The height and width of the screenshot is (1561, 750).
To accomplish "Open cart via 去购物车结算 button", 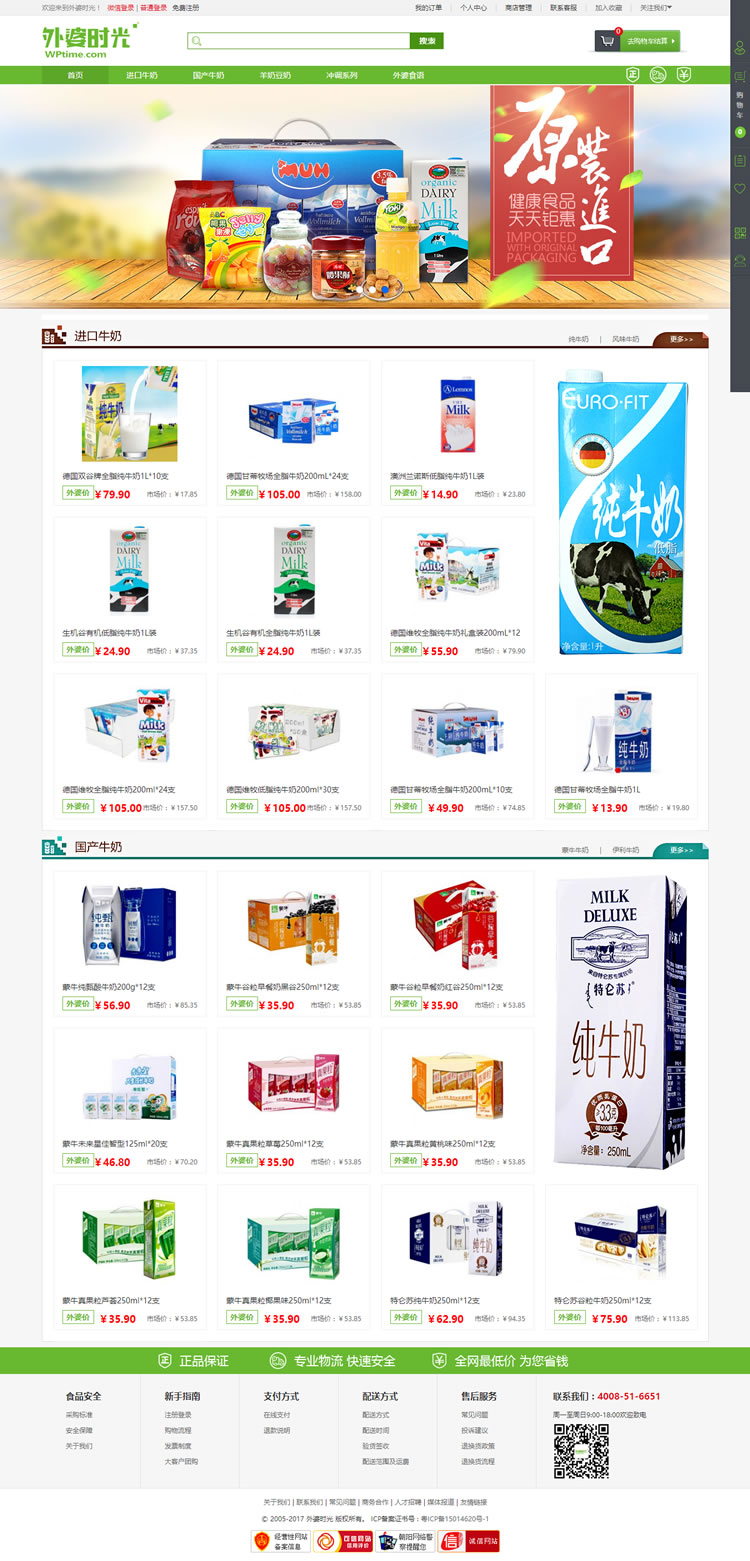I will pyautogui.click(x=651, y=41).
